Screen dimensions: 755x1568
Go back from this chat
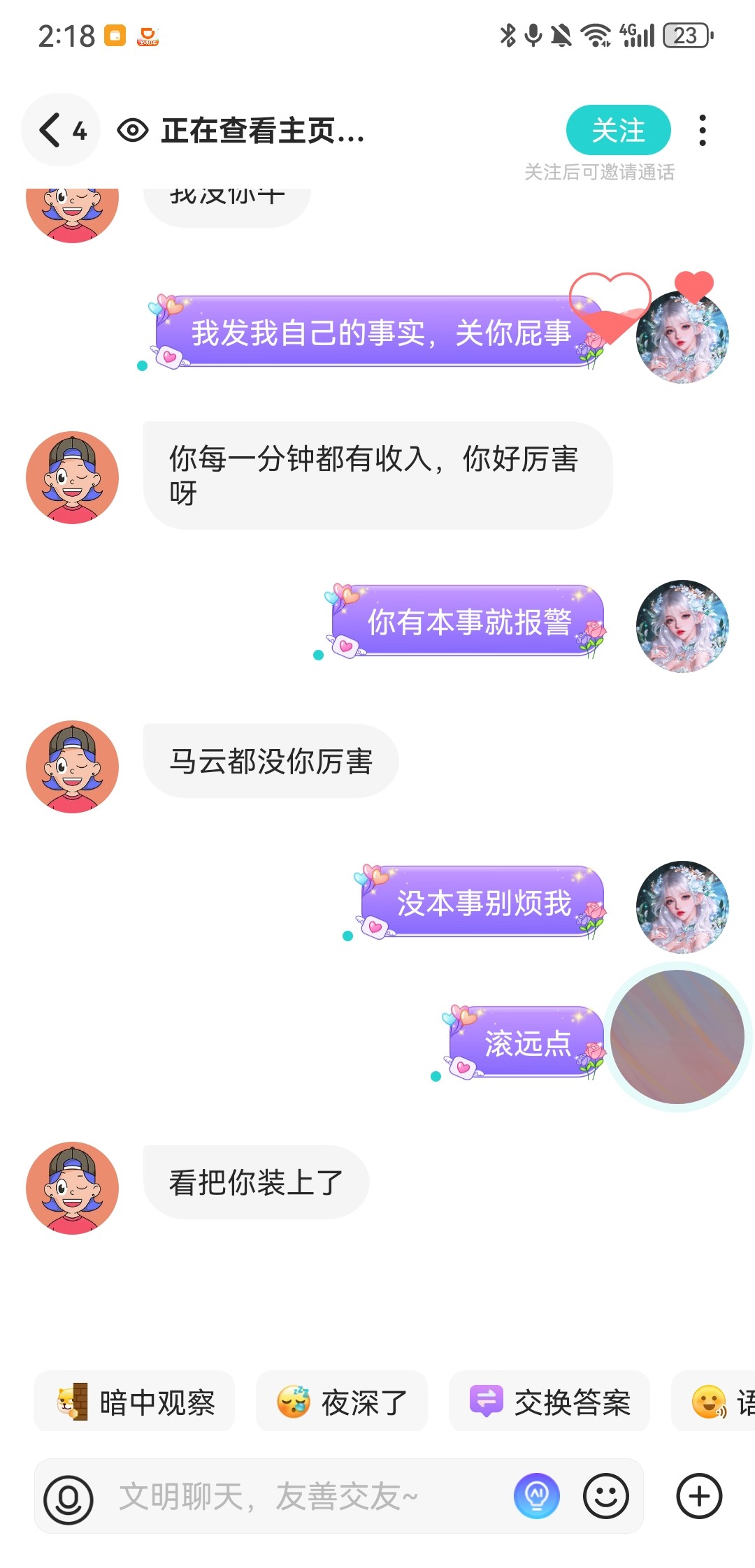tap(60, 130)
